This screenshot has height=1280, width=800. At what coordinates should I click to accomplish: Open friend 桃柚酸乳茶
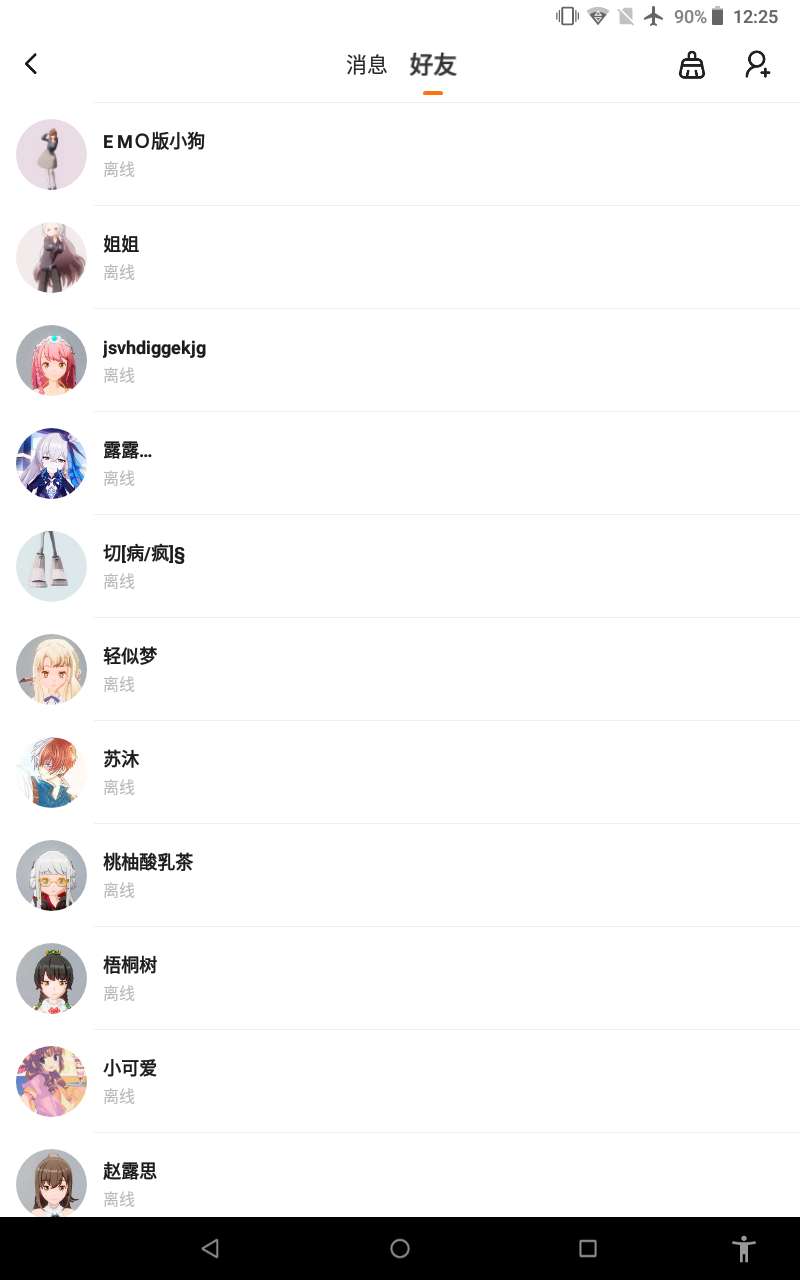(x=400, y=875)
